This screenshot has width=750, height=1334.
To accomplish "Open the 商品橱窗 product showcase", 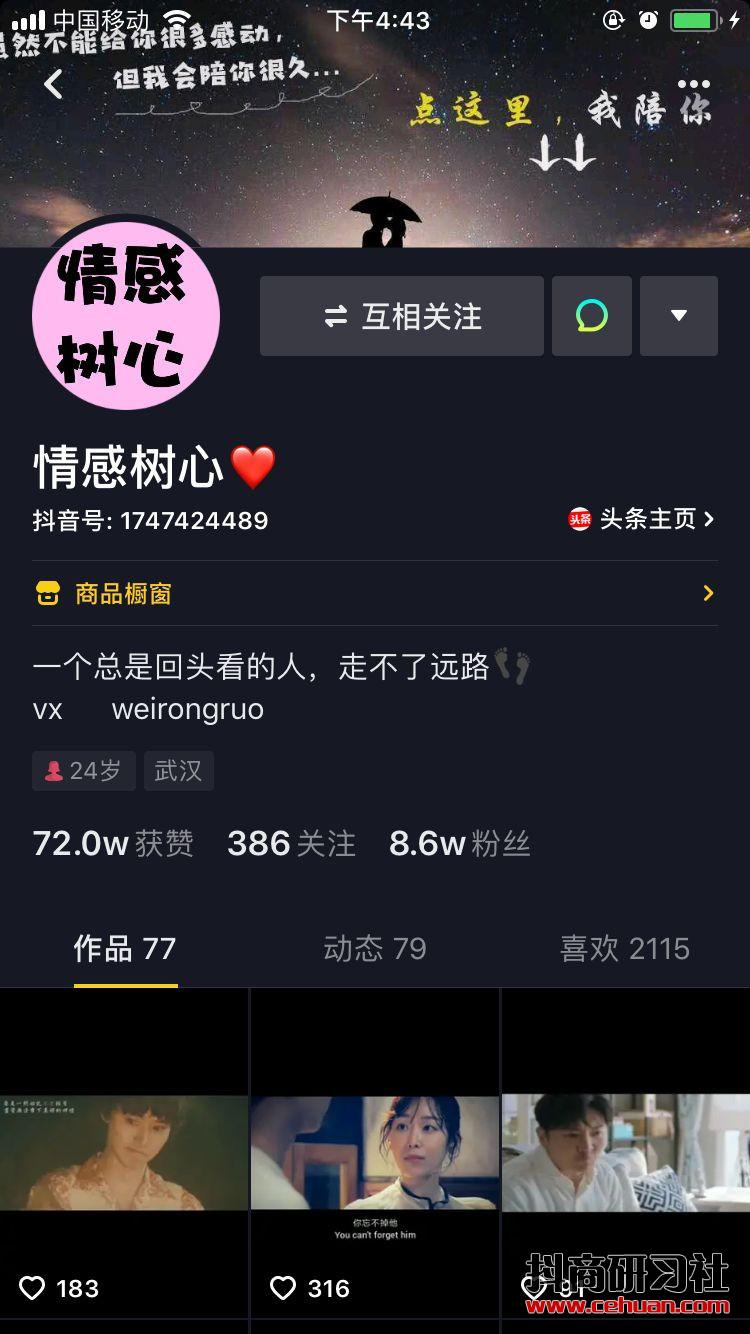I will point(375,593).
